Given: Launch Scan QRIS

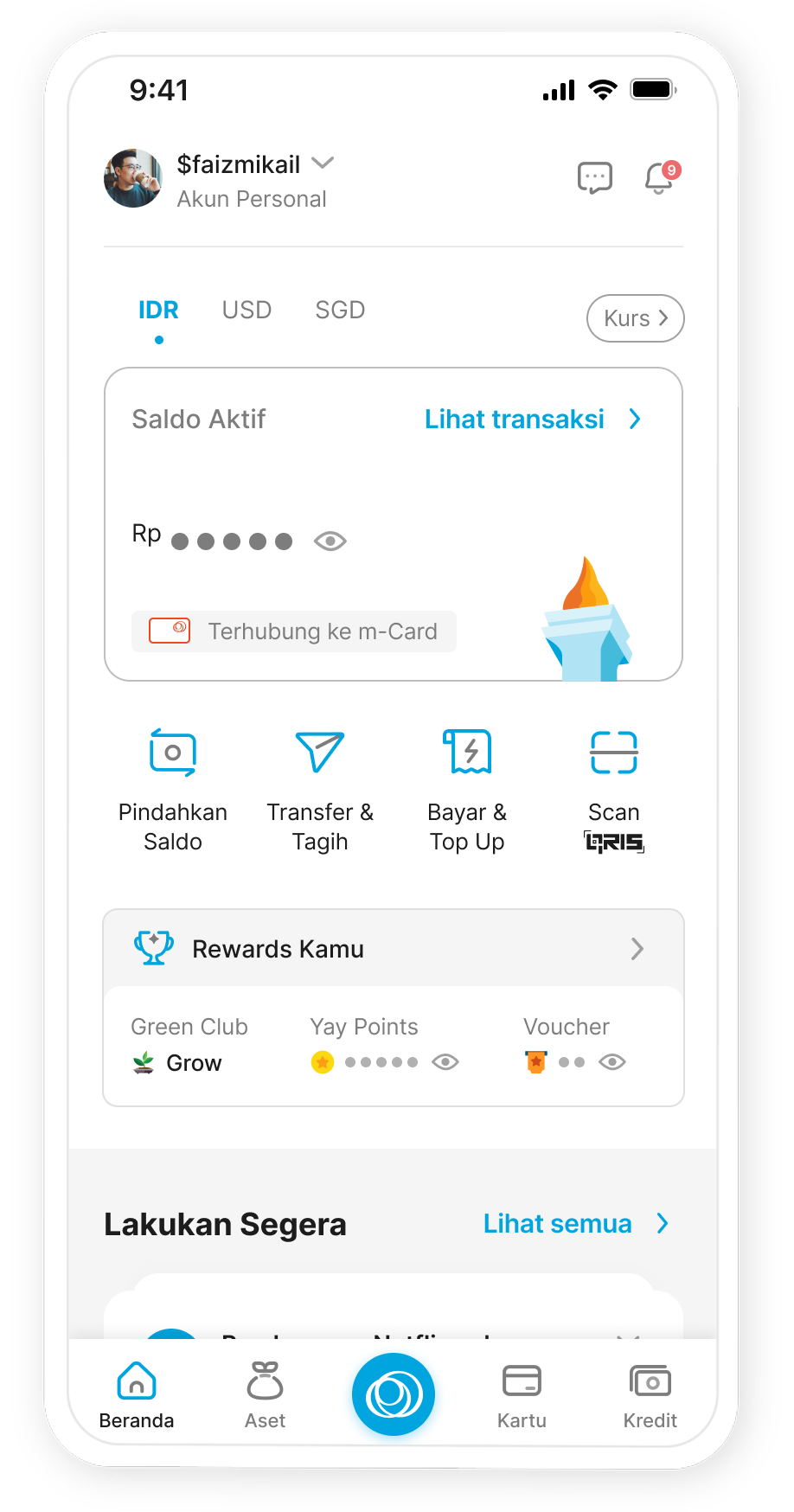Looking at the screenshot, I should (x=614, y=789).
